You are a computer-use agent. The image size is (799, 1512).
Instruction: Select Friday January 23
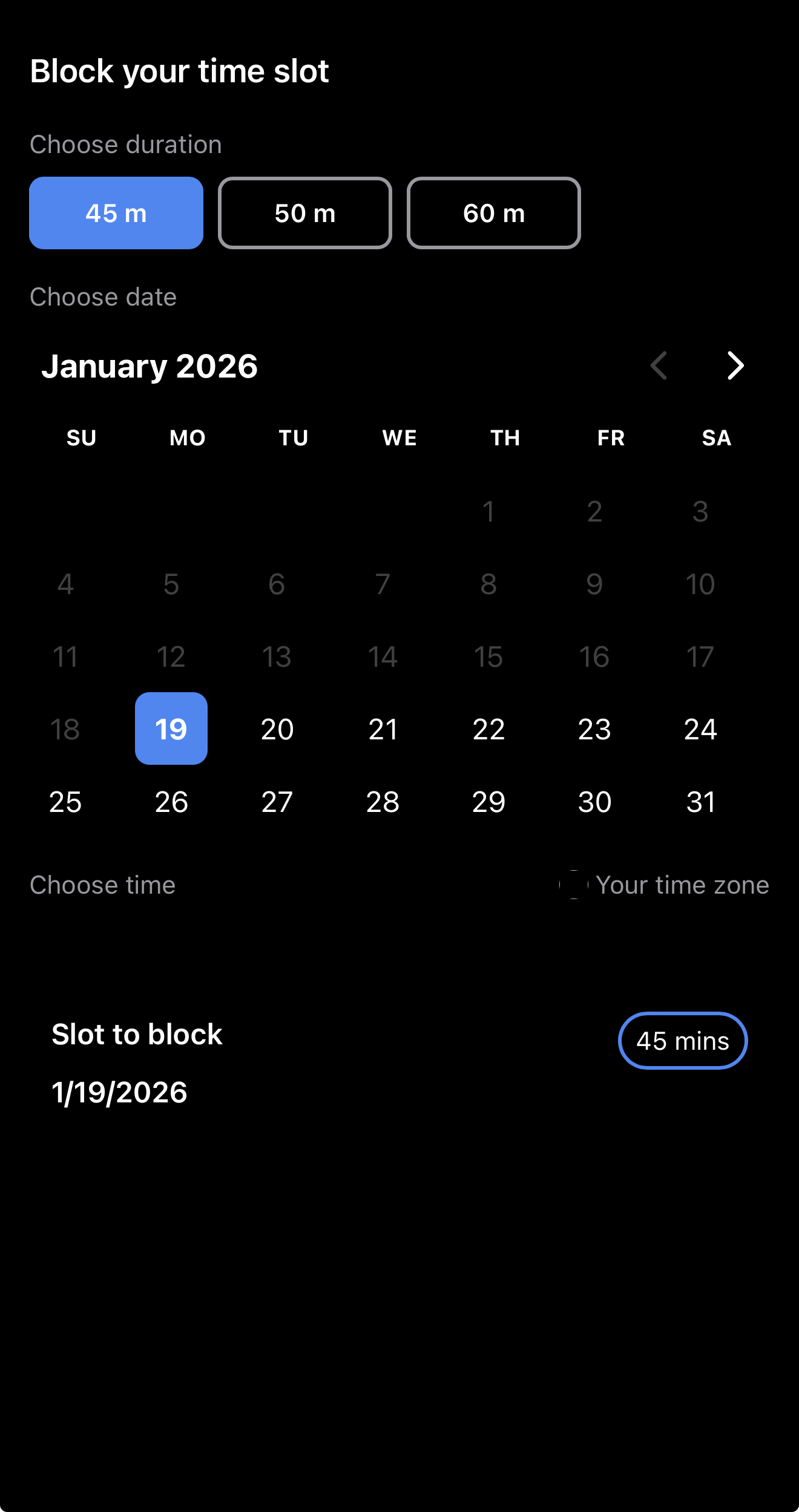point(595,729)
